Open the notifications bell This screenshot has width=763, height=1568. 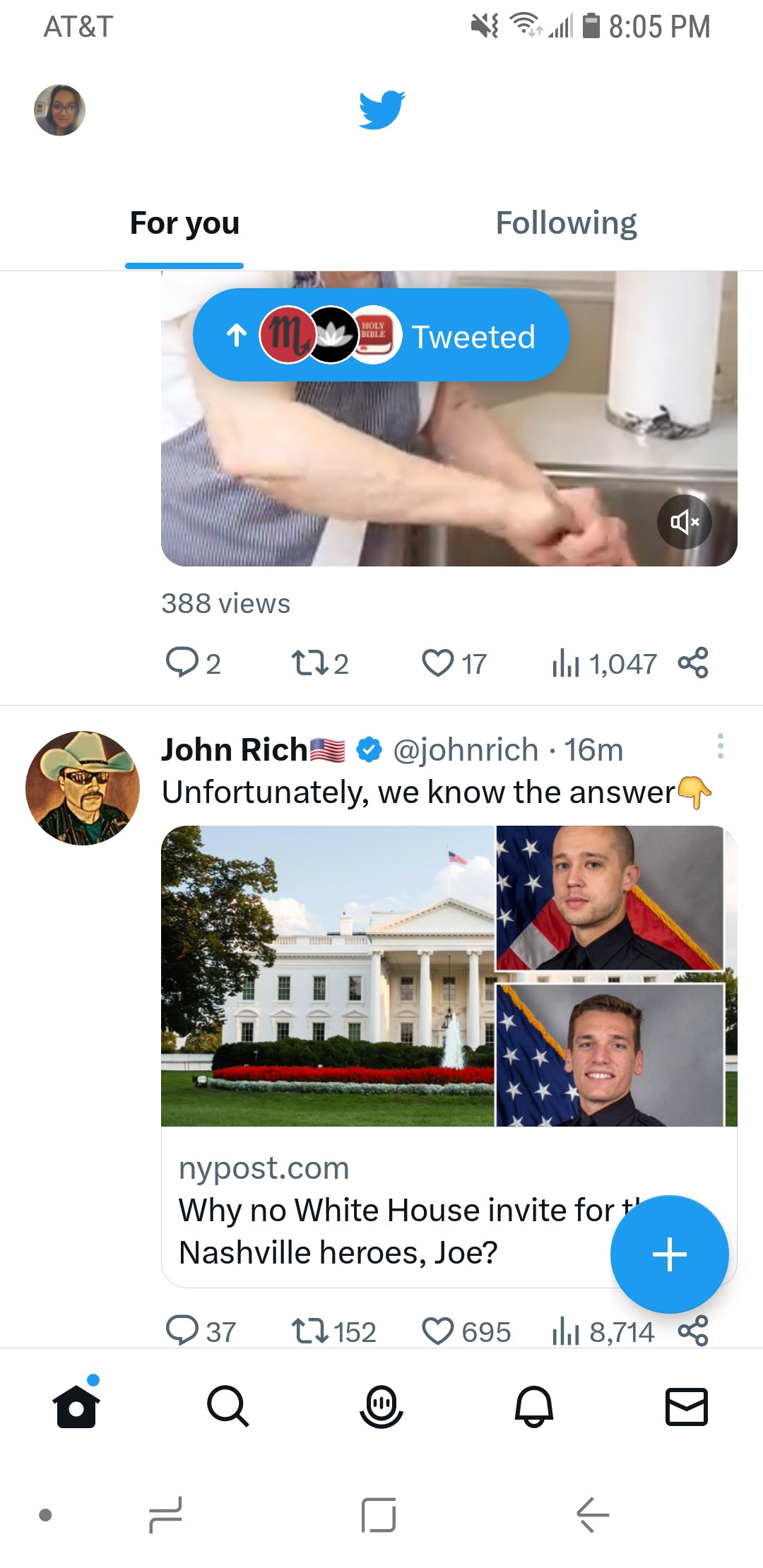(534, 1406)
